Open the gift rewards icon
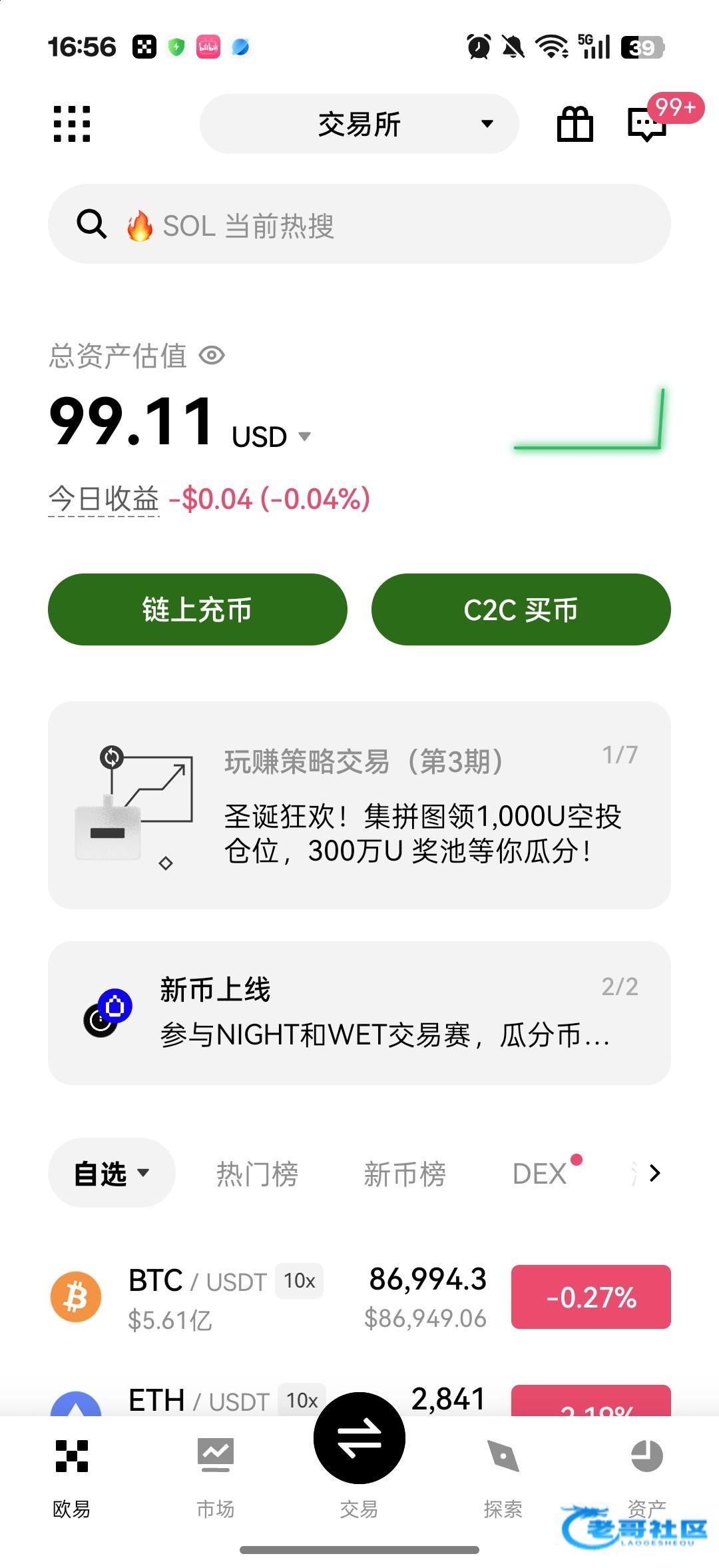The height and width of the screenshot is (1568, 719). (575, 124)
